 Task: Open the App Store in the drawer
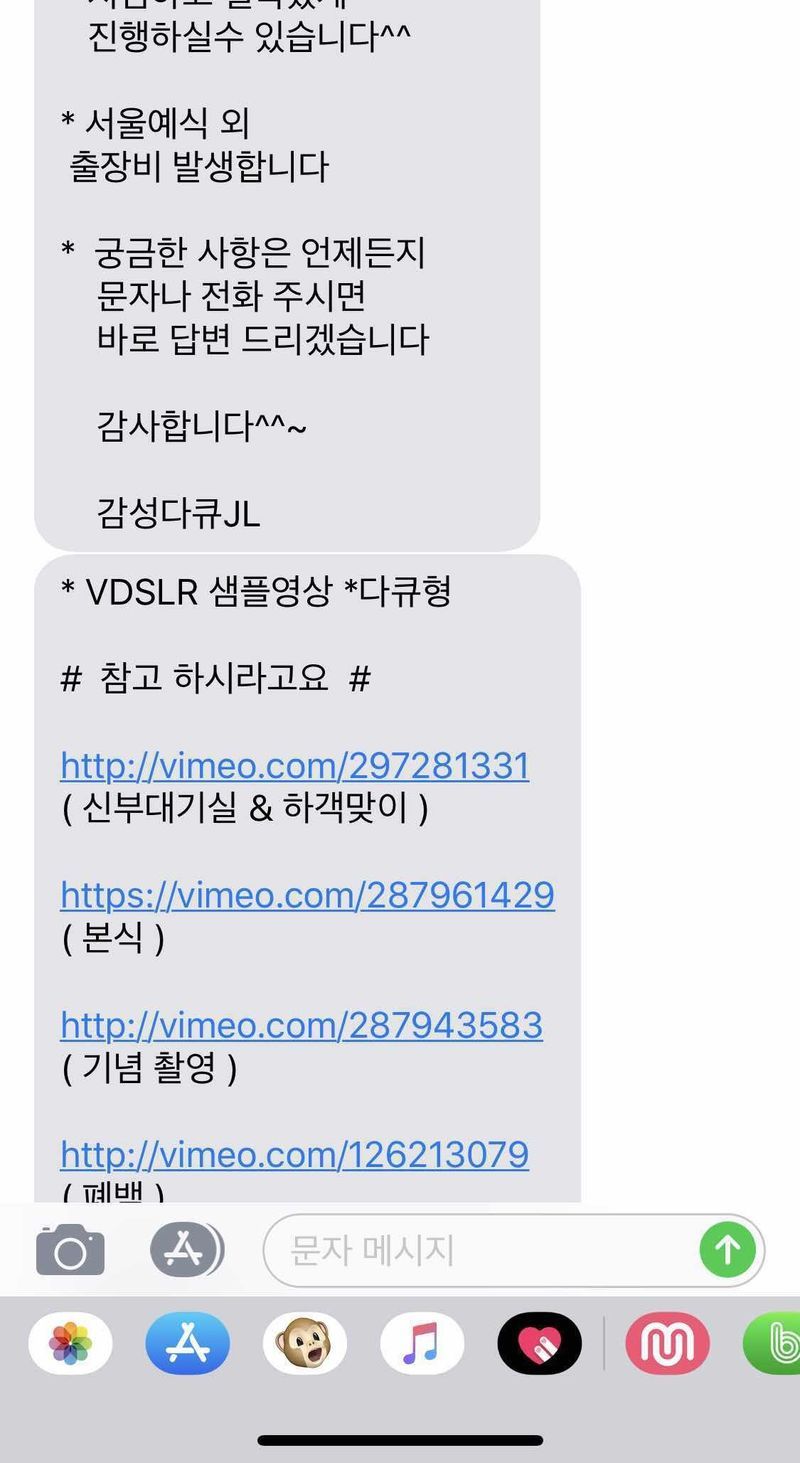(x=187, y=1343)
